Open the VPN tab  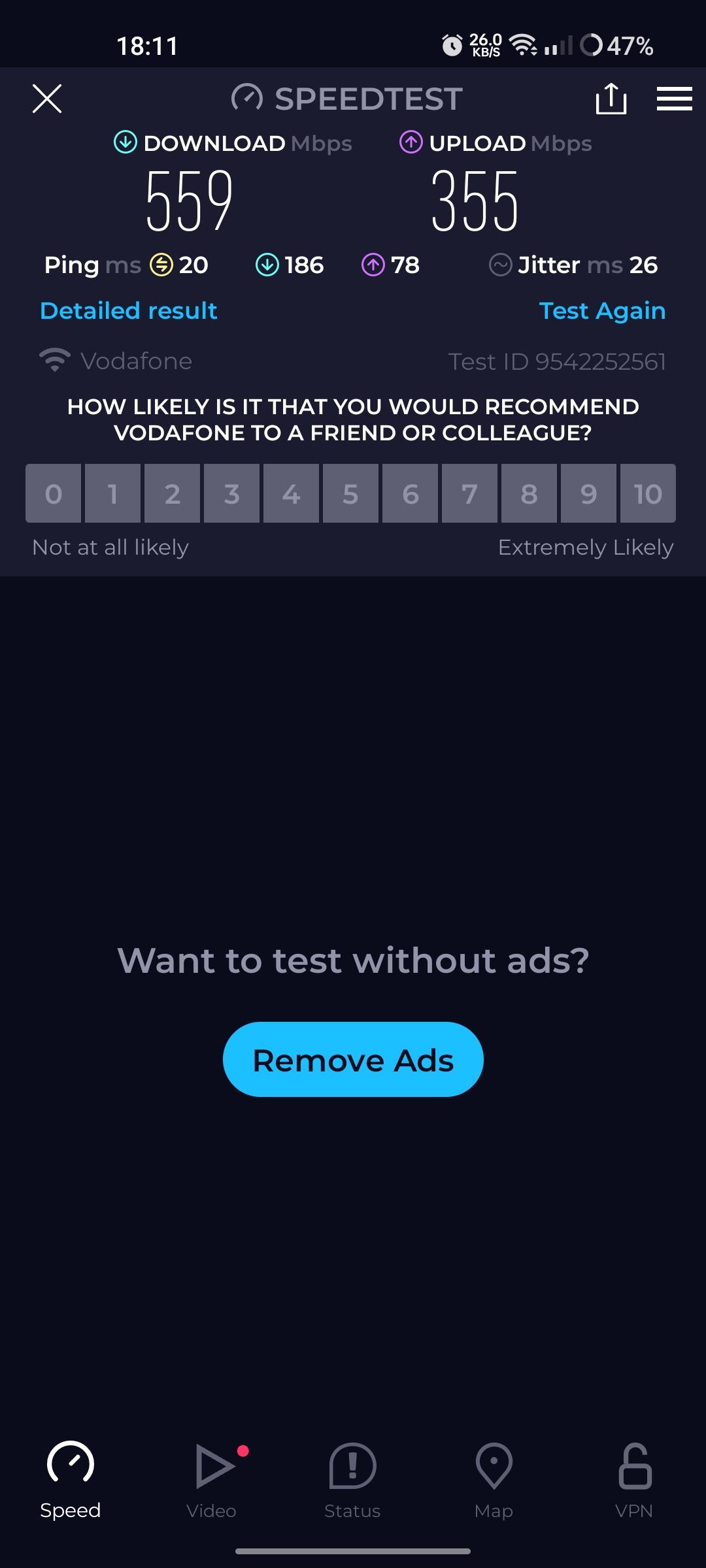(634, 1480)
